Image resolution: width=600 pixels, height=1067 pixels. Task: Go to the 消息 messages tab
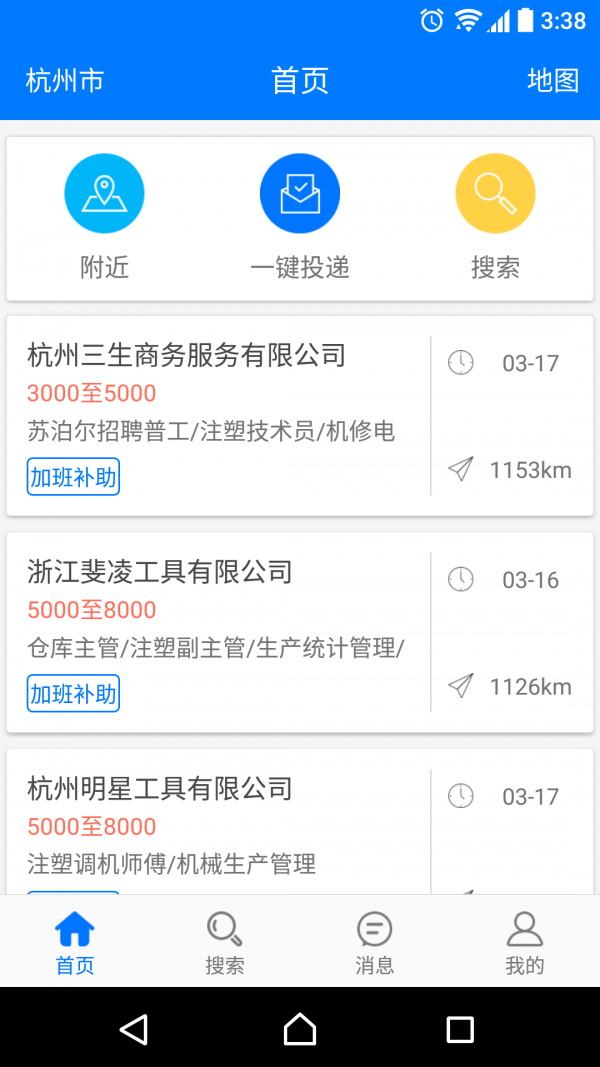click(375, 942)
